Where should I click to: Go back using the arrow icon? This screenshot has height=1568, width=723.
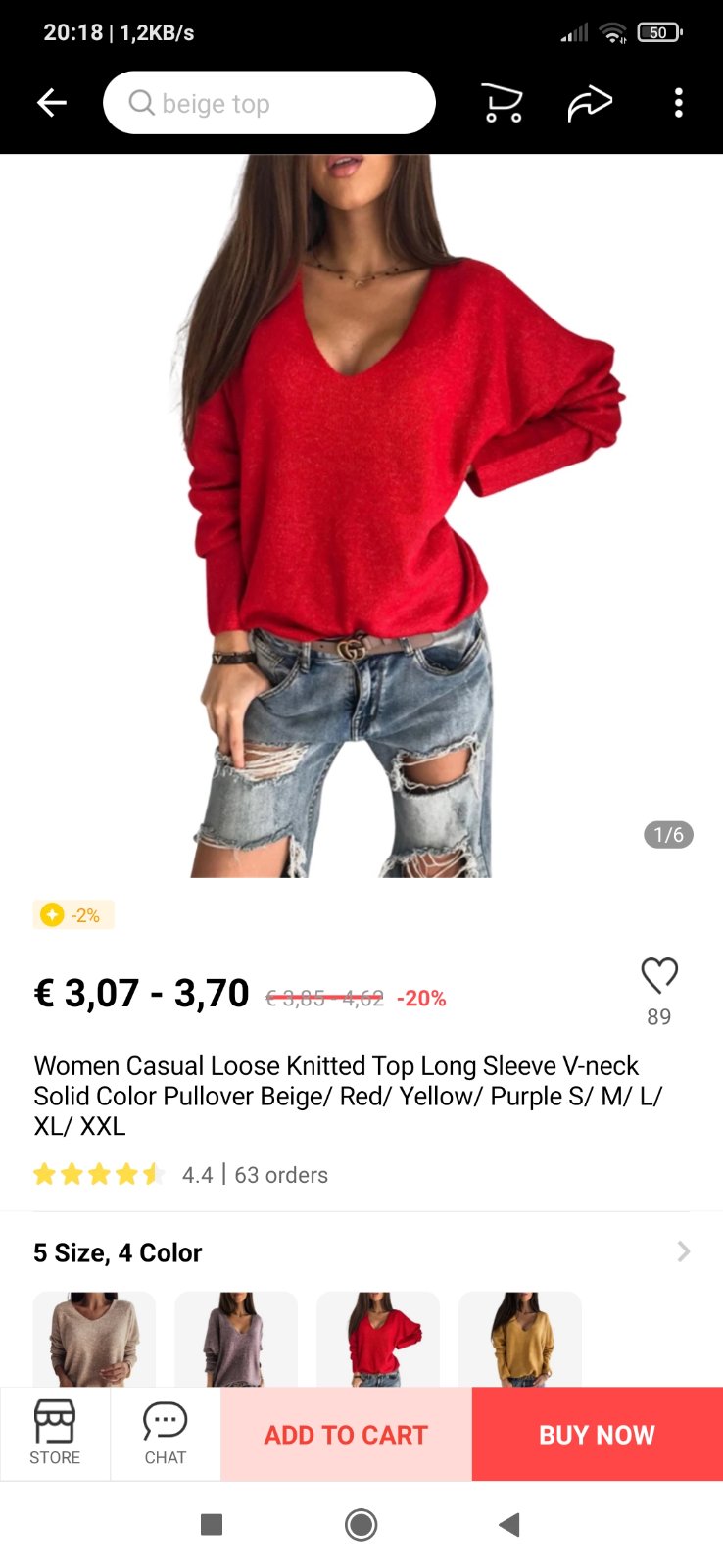[x=52, y=103]
